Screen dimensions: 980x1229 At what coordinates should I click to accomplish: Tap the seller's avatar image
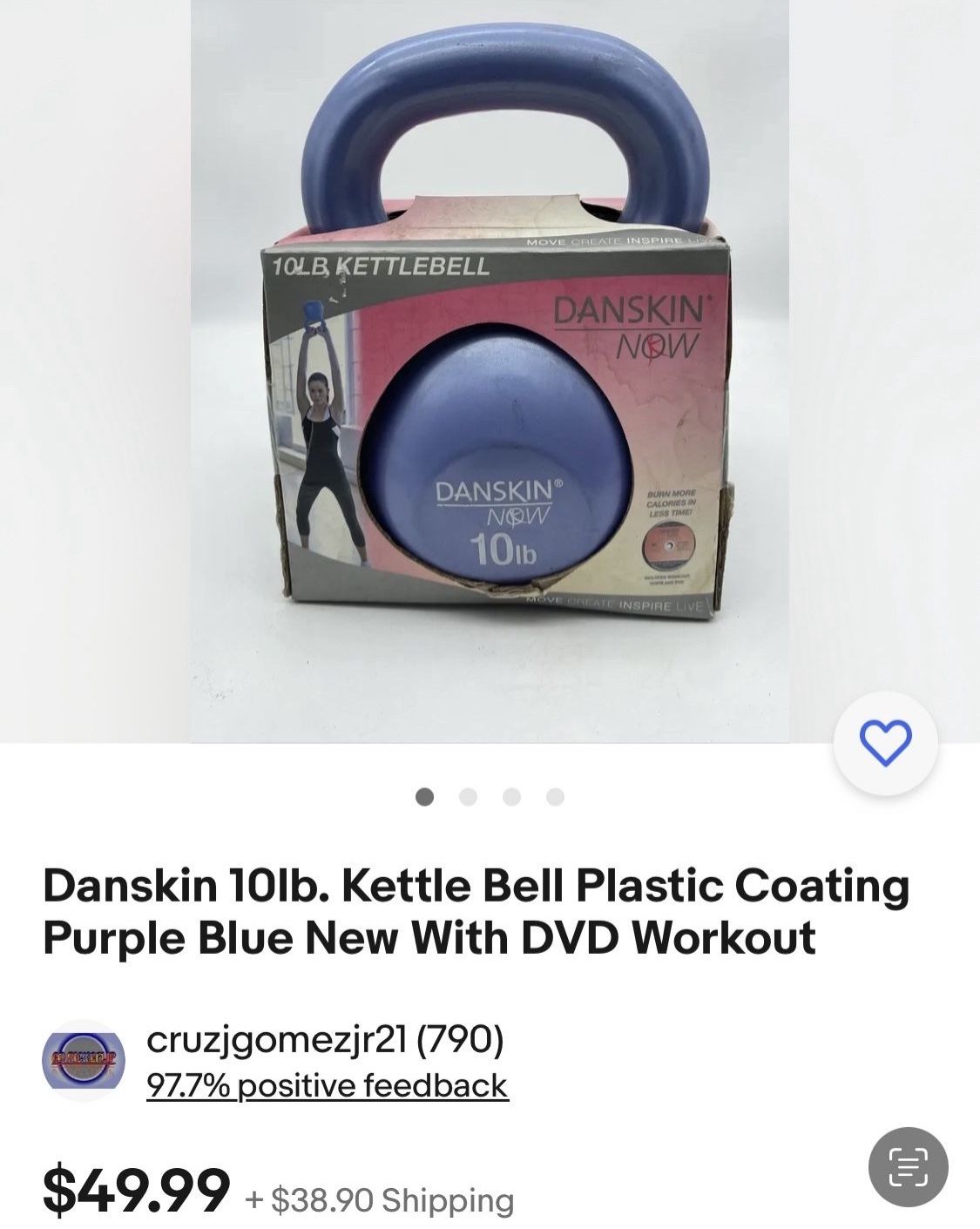(x=84, y=1060)
